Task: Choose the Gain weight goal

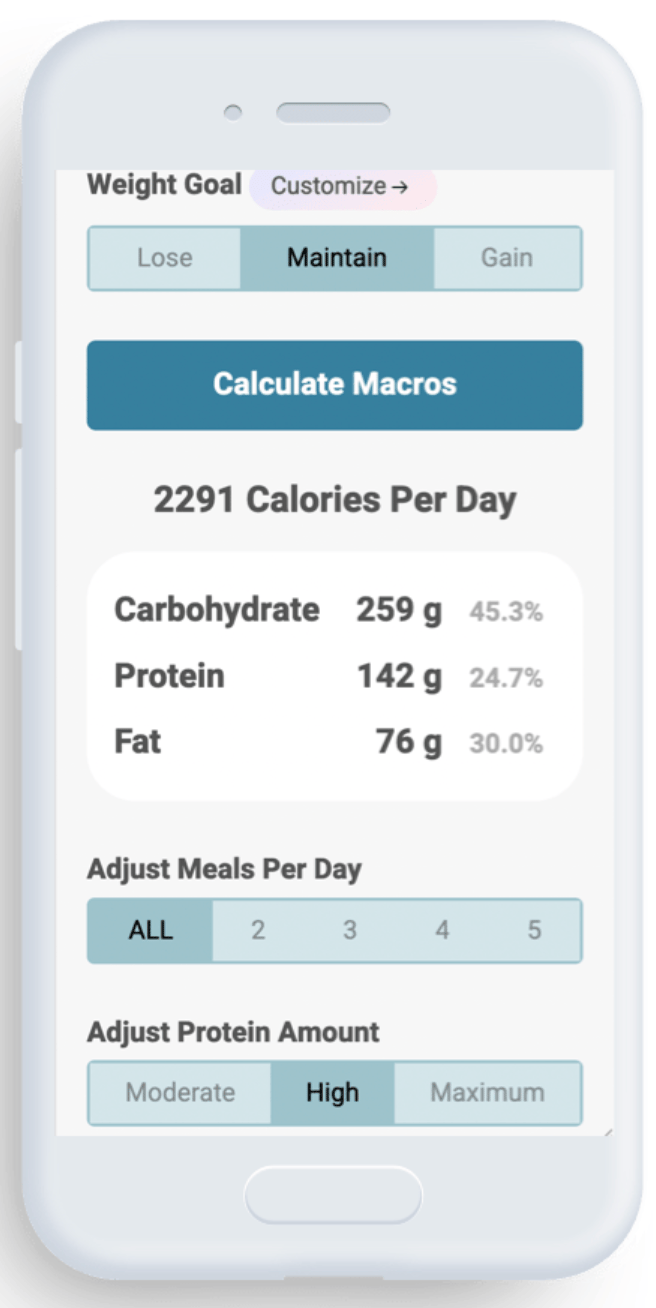Action: click(507, 258)
